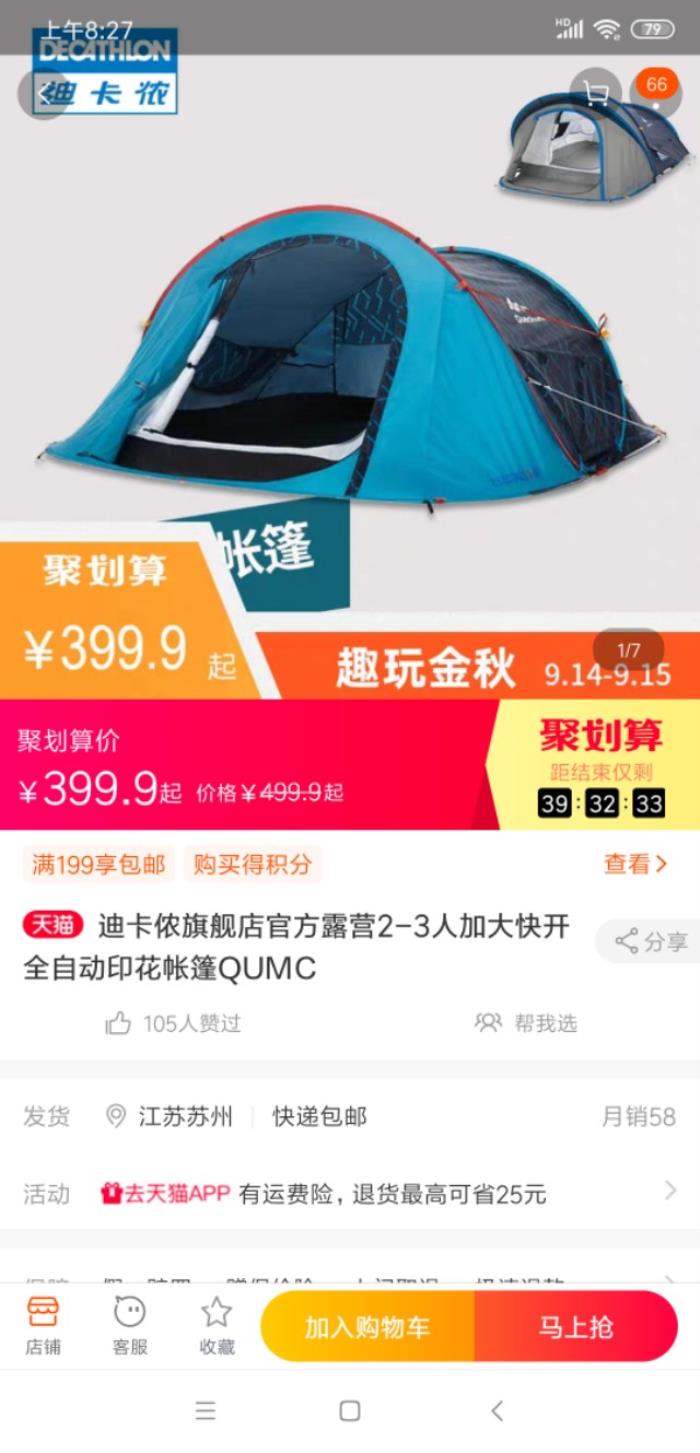Viewport: 700px width, 1453px height.
Task: Tap 加入购物车 to add to cart
Action: [367, 1327]
